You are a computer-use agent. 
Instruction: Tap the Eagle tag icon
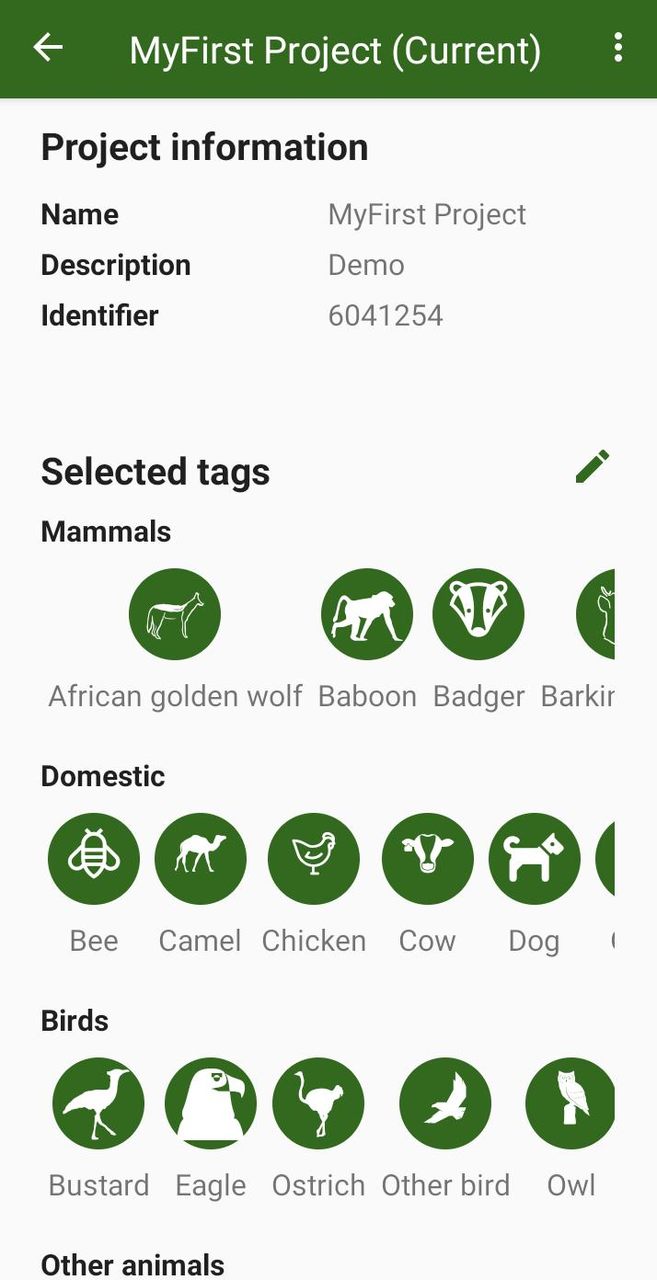pos(211,1103)
